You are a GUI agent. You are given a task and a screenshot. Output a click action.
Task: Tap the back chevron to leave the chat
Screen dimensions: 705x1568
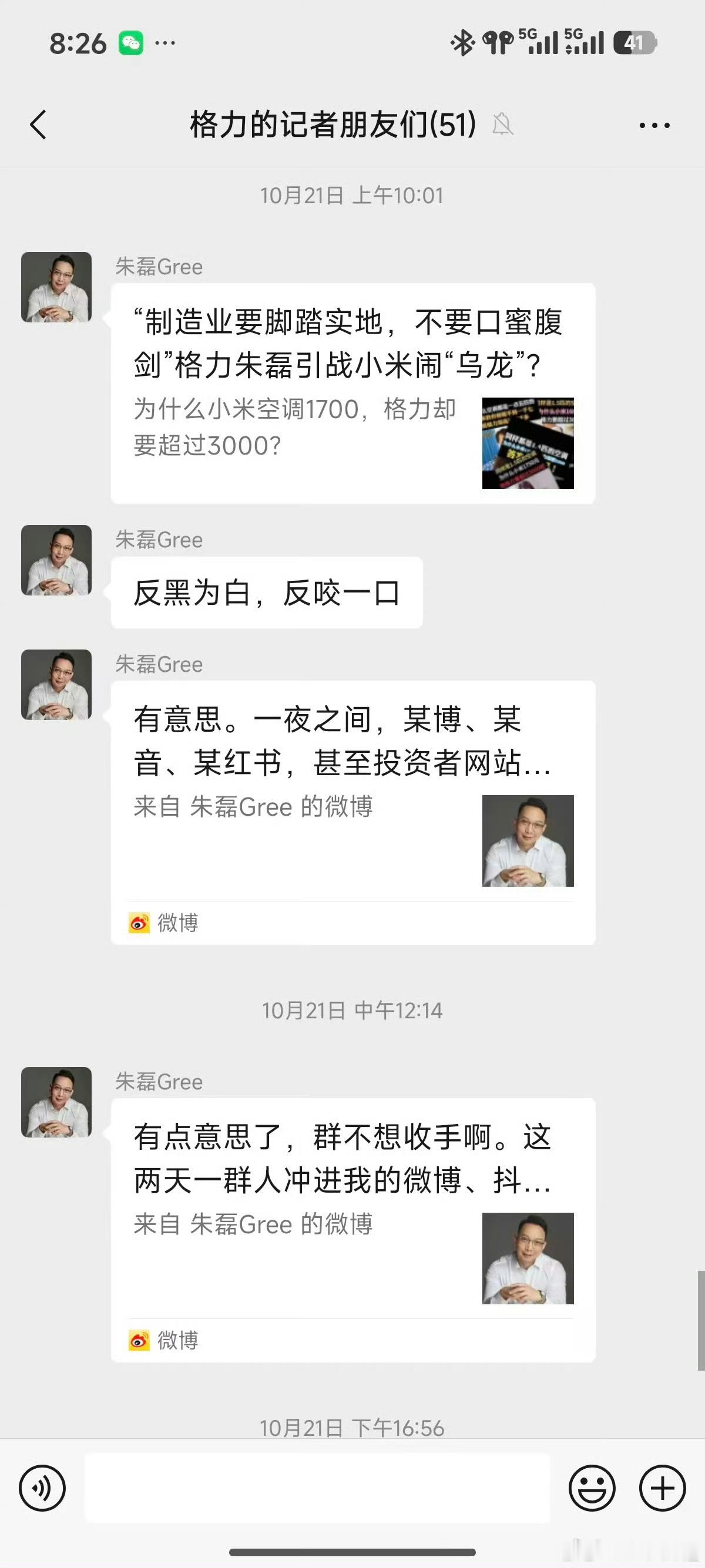coord(39,124)
